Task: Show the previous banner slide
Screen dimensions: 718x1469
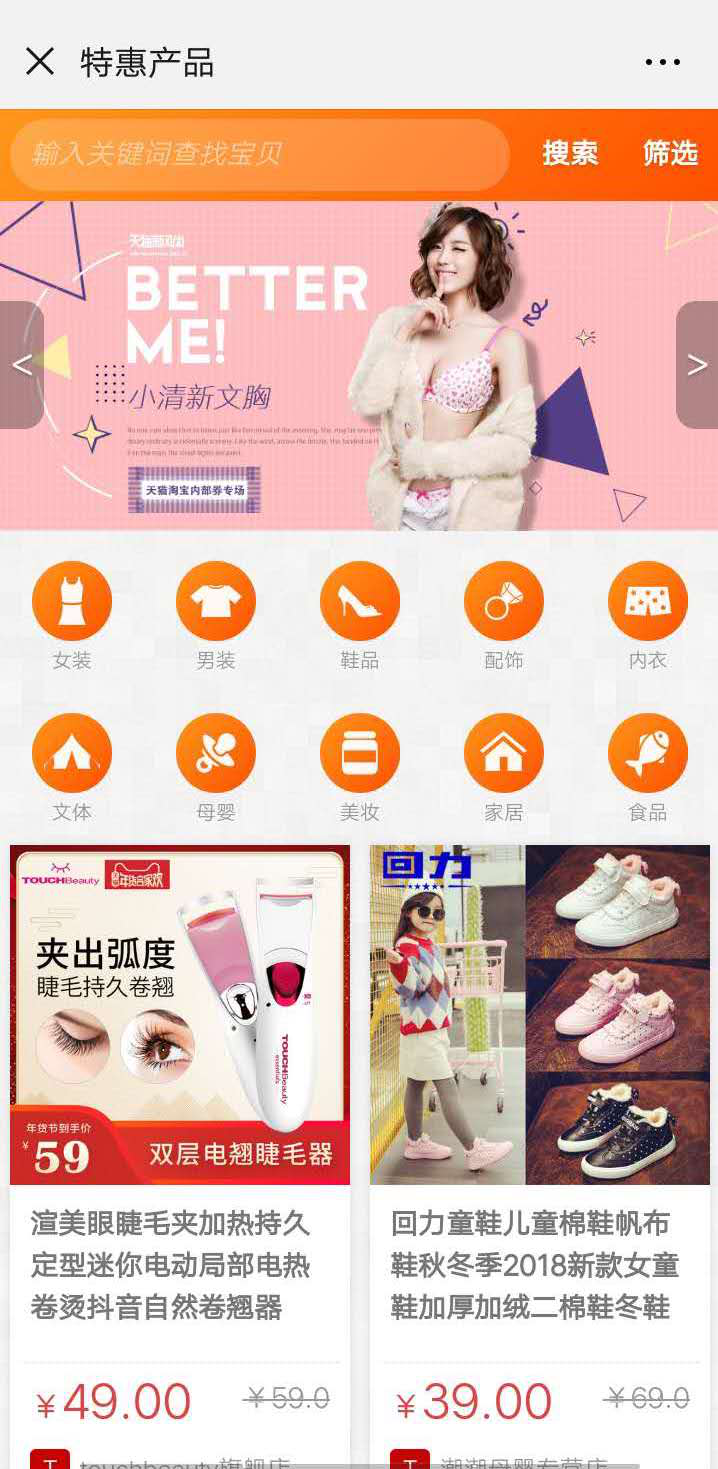Action: pyautogui.click(x=21, y=365)
